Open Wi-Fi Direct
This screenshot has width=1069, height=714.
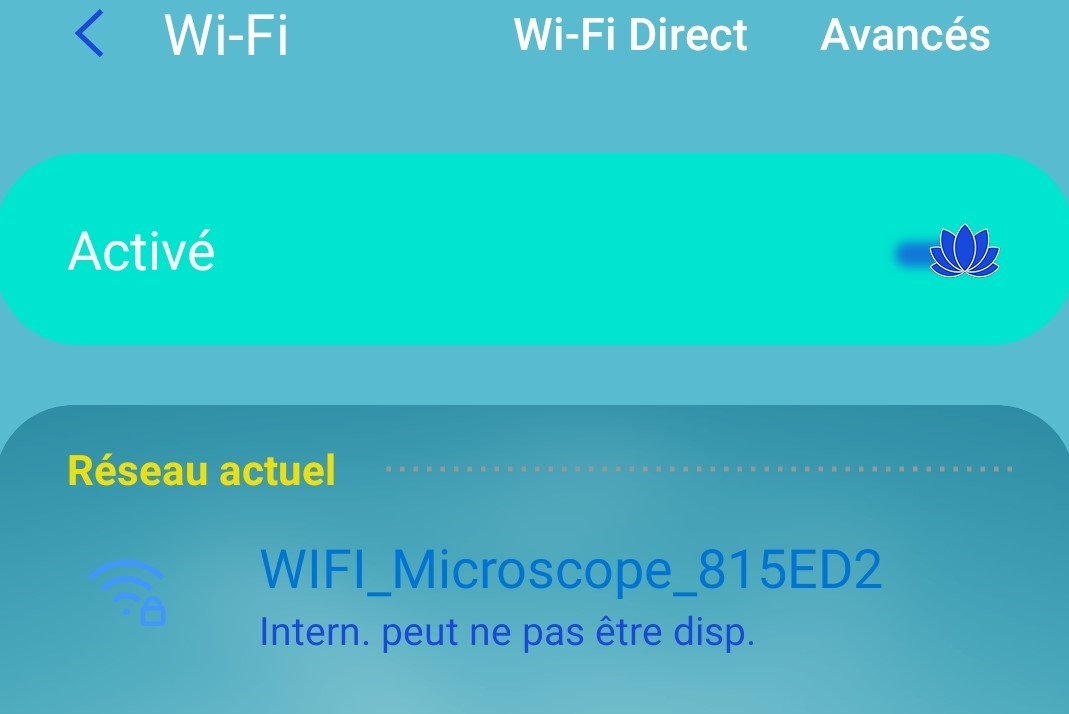pyautogui.click(x=630, y=35)
